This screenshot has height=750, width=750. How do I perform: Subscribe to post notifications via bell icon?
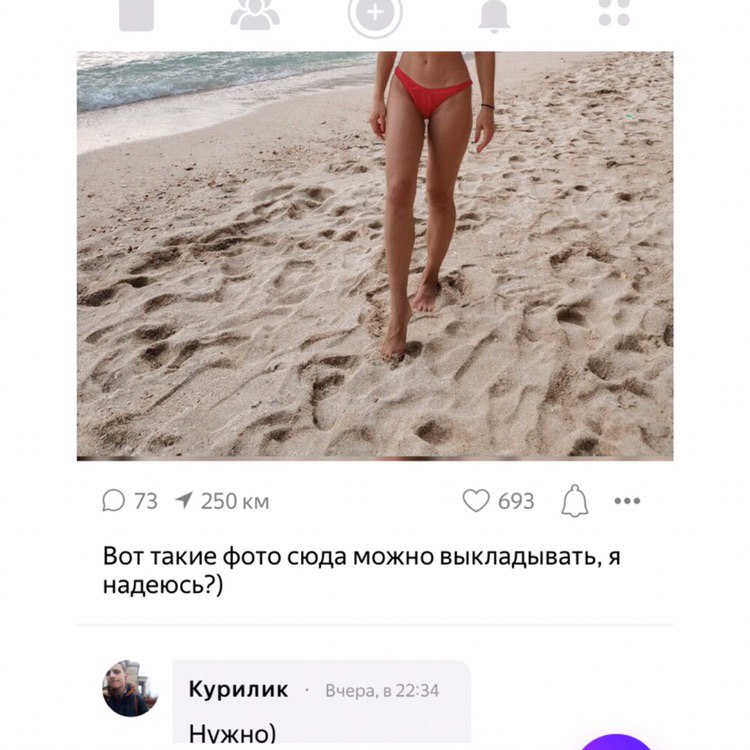coord(574,501)
